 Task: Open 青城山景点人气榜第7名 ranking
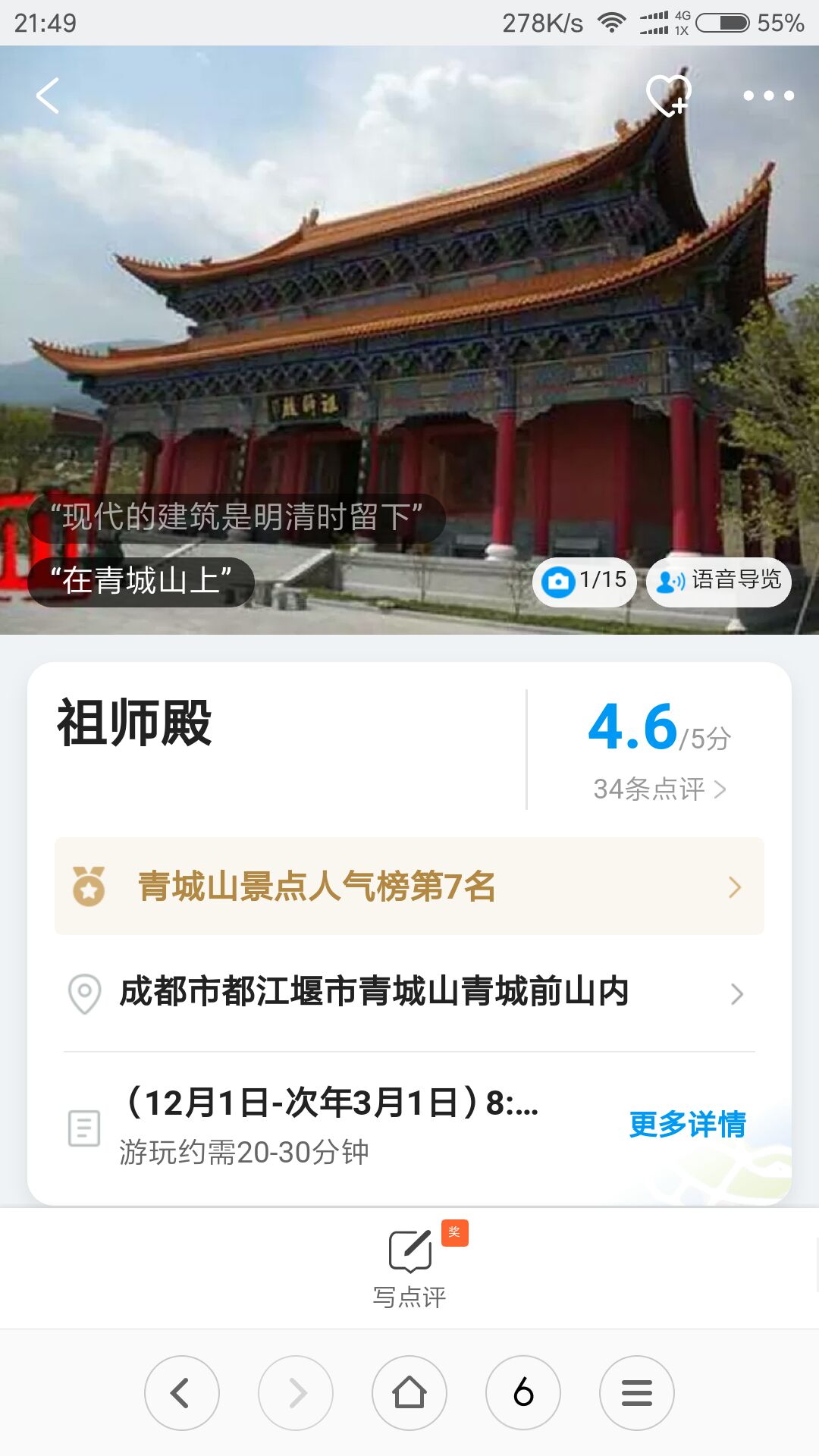pos(409,886)
